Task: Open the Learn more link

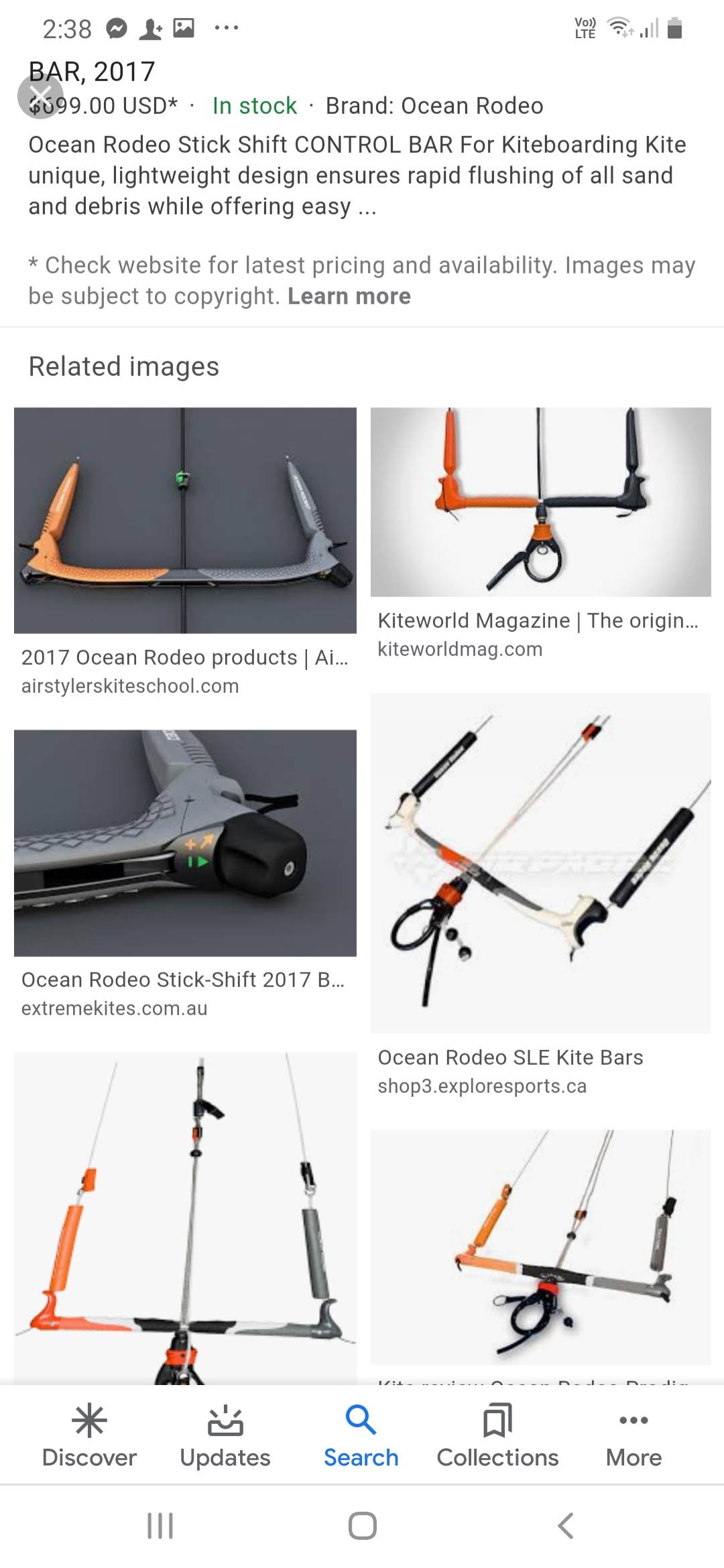Action: pyautogui.click(x=349, y=296)
